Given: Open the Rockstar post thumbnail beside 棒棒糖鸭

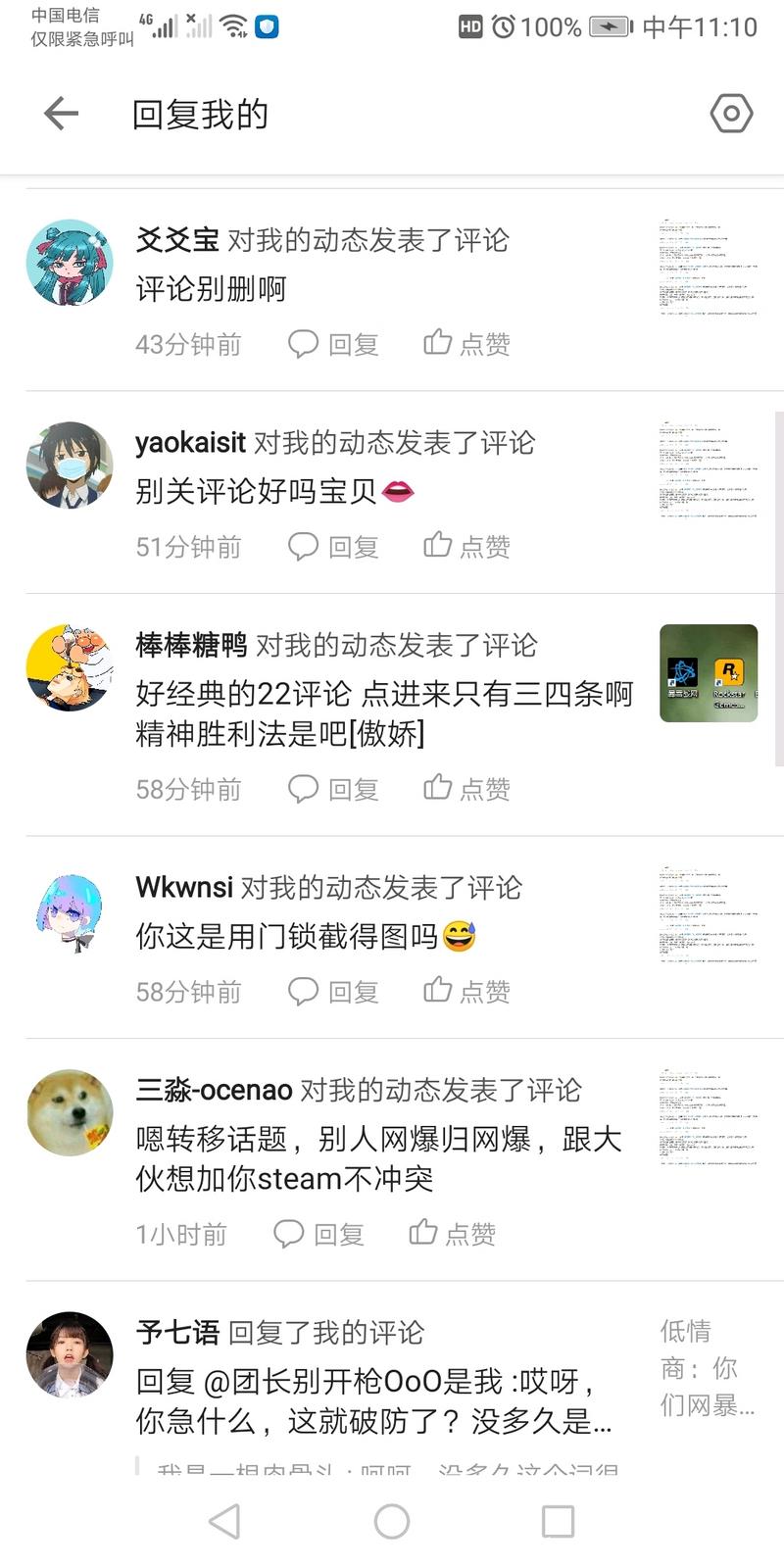Looking at the screenshot, I should tap(709, 673).
